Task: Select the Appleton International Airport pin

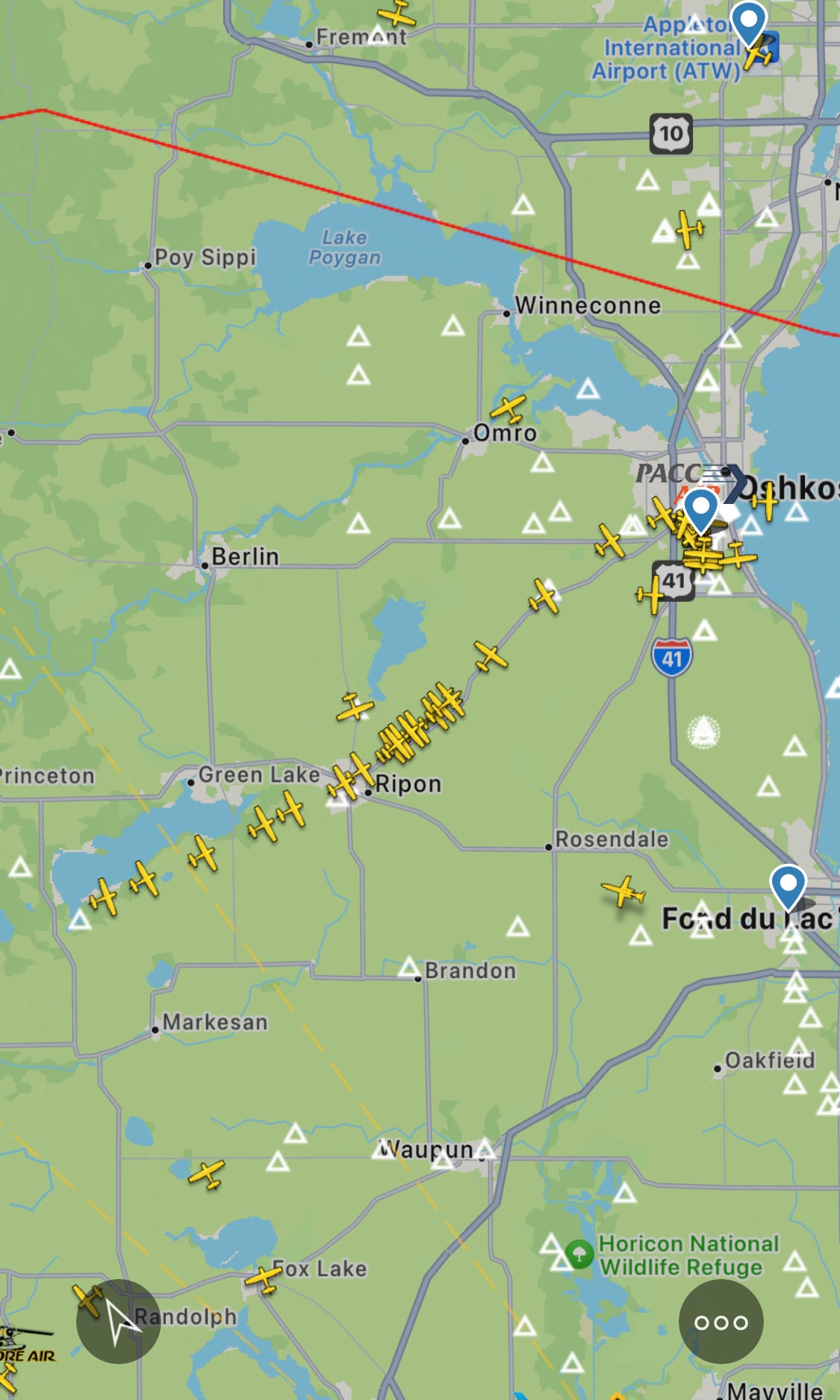Action: pos(748,23)
